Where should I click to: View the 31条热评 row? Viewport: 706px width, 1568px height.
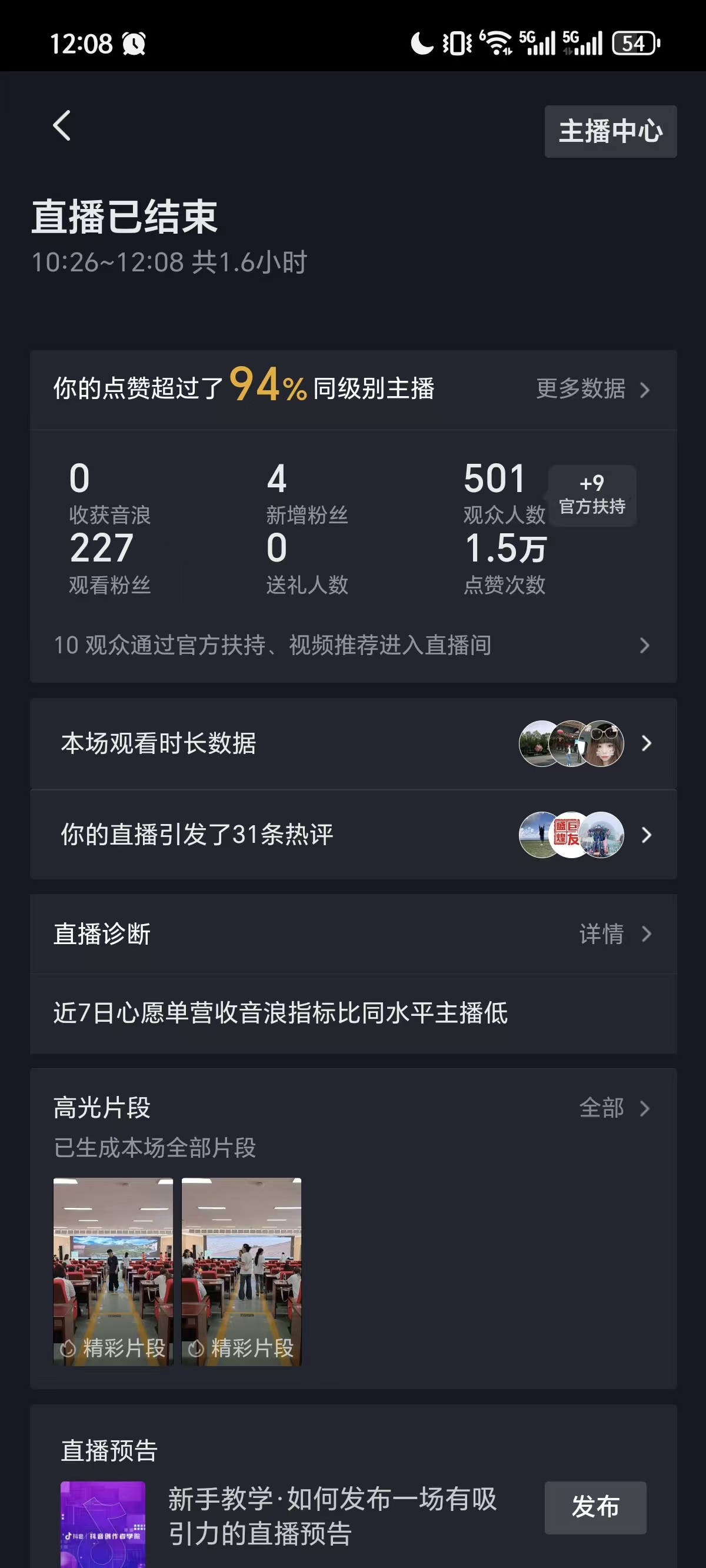tap(352, 835)
